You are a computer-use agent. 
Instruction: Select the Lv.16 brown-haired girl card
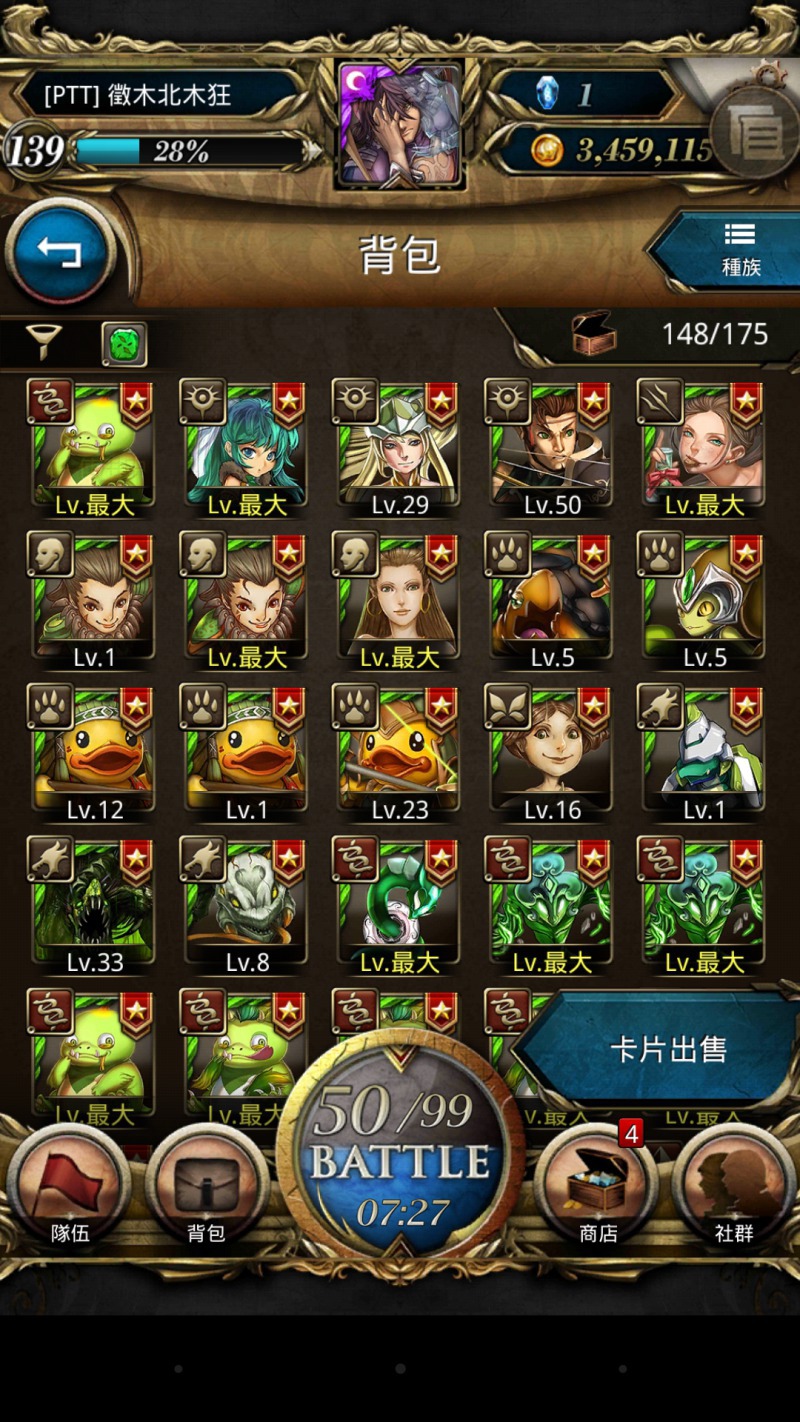click(x=552, y=753)
